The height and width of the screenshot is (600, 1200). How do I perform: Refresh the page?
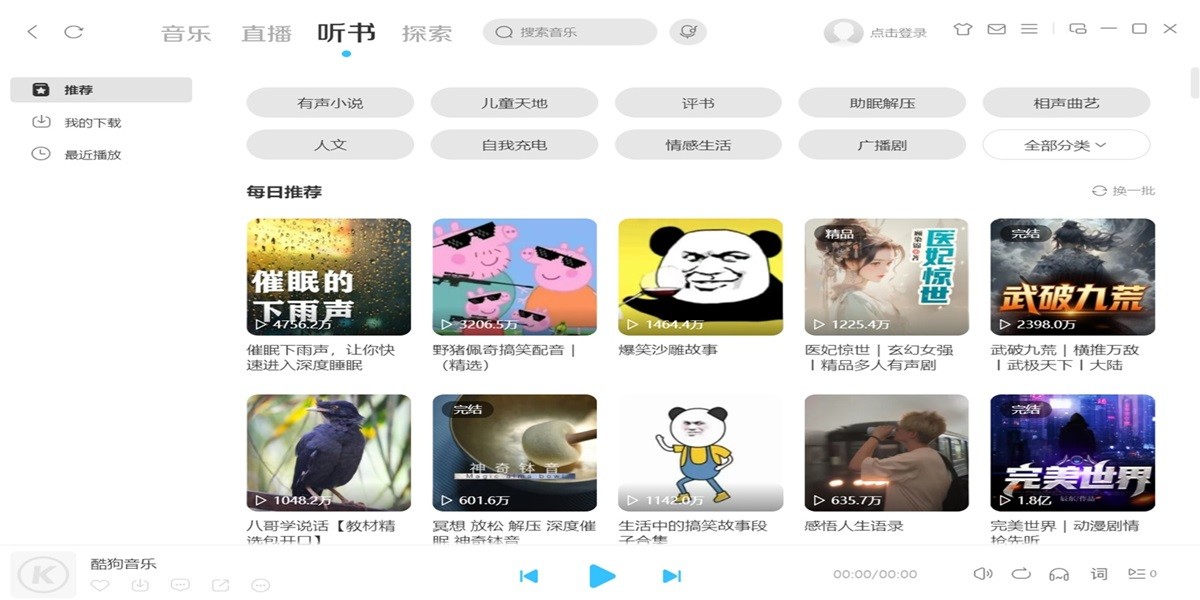point(74,32)
